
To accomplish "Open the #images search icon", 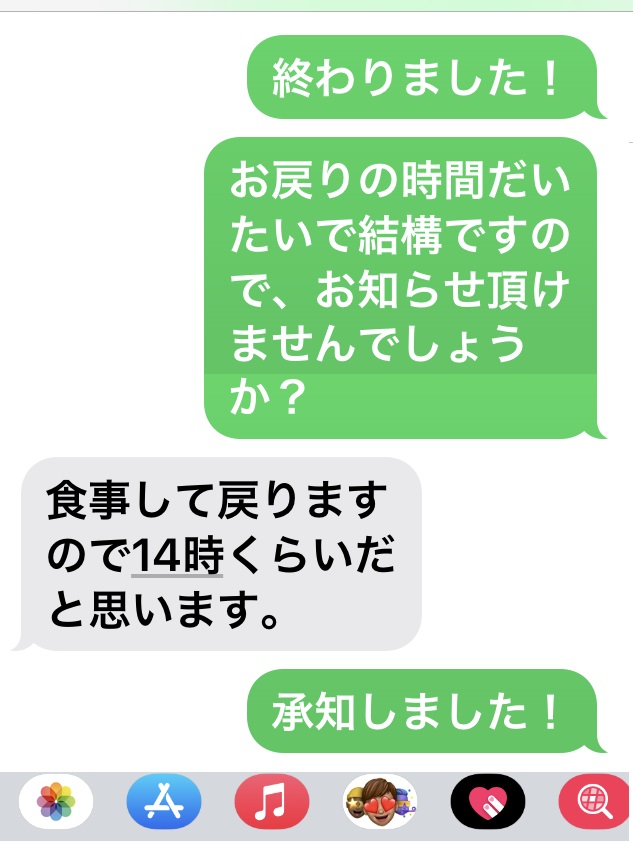I will point(596,801).
